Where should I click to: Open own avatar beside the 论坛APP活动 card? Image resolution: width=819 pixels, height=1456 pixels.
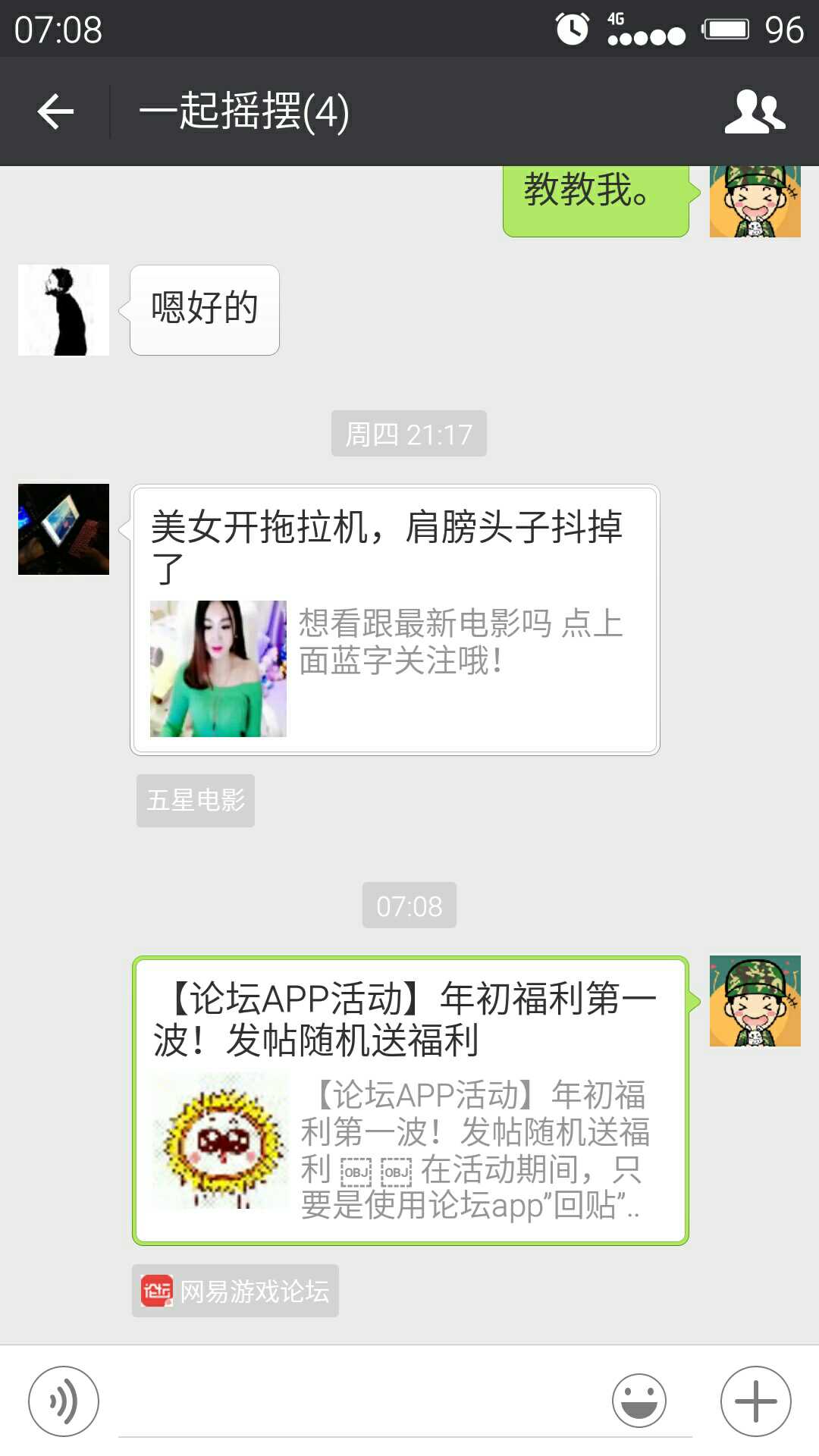click(755, 1001)
